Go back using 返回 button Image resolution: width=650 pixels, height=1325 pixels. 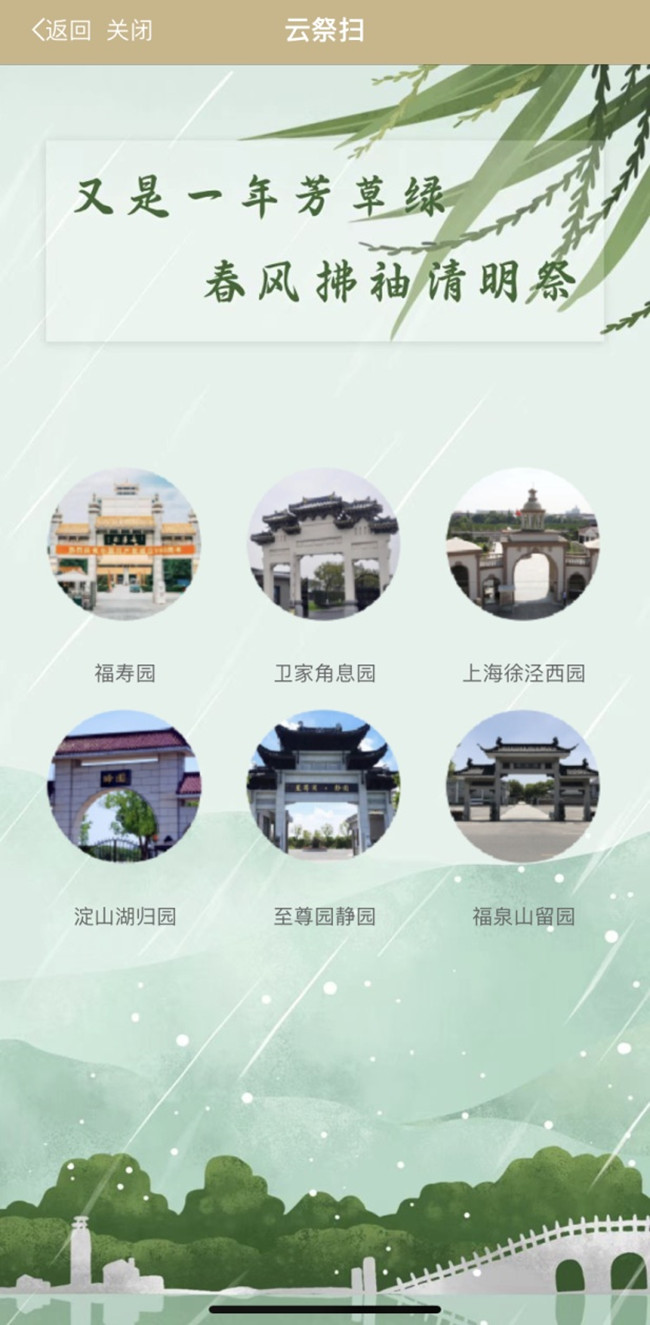[60, 31]
